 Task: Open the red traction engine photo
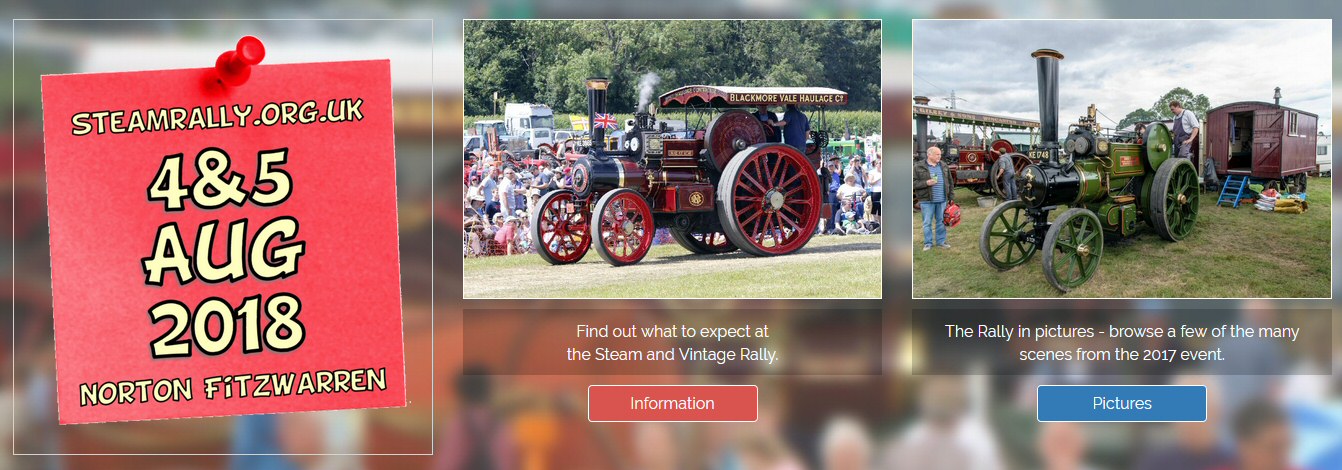(672, 159)
